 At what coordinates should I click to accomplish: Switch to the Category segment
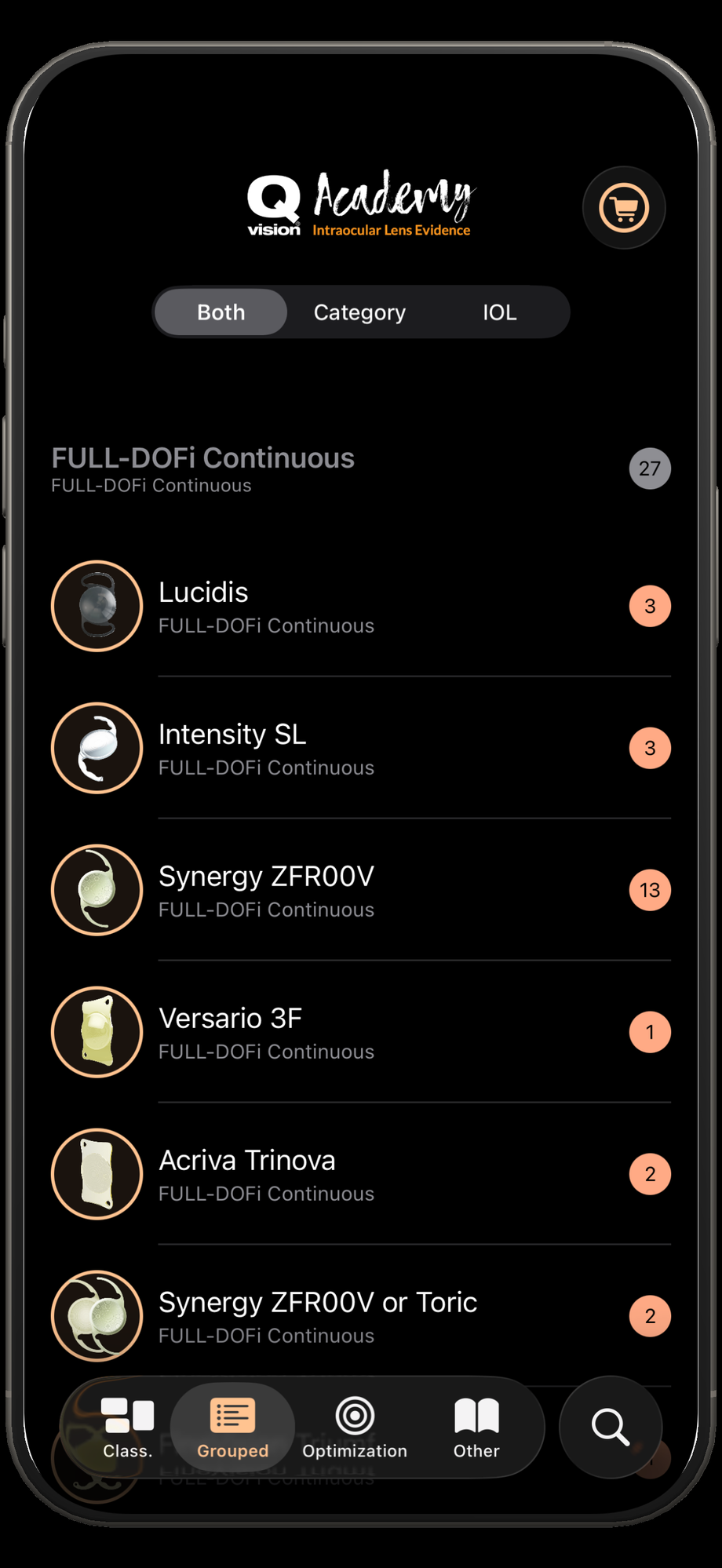(x=359, y=312)
